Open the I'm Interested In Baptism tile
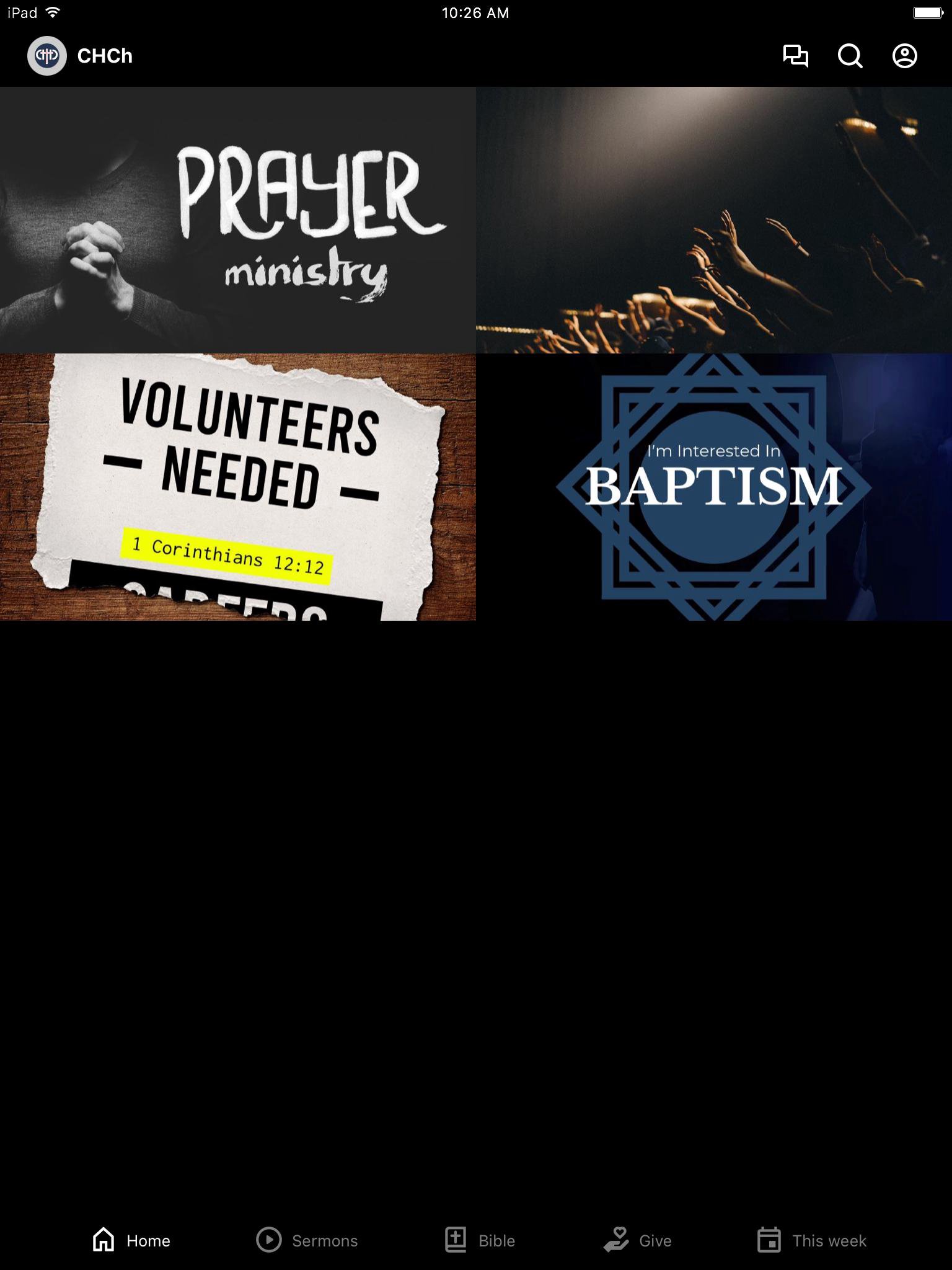 714,487
